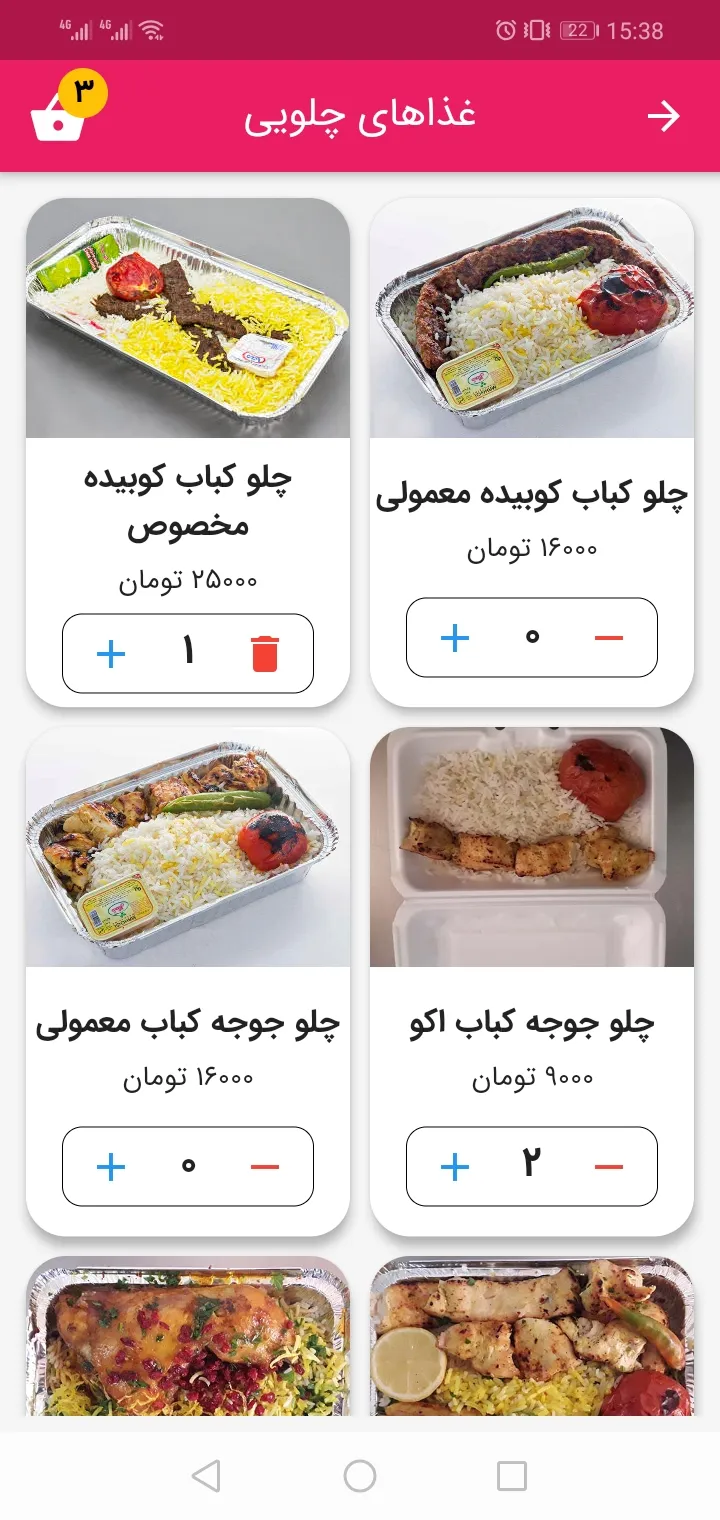Open the چلو کباب کوبیده معمولی photo
The image size is (720, 1520).
(x=532, y=318)
